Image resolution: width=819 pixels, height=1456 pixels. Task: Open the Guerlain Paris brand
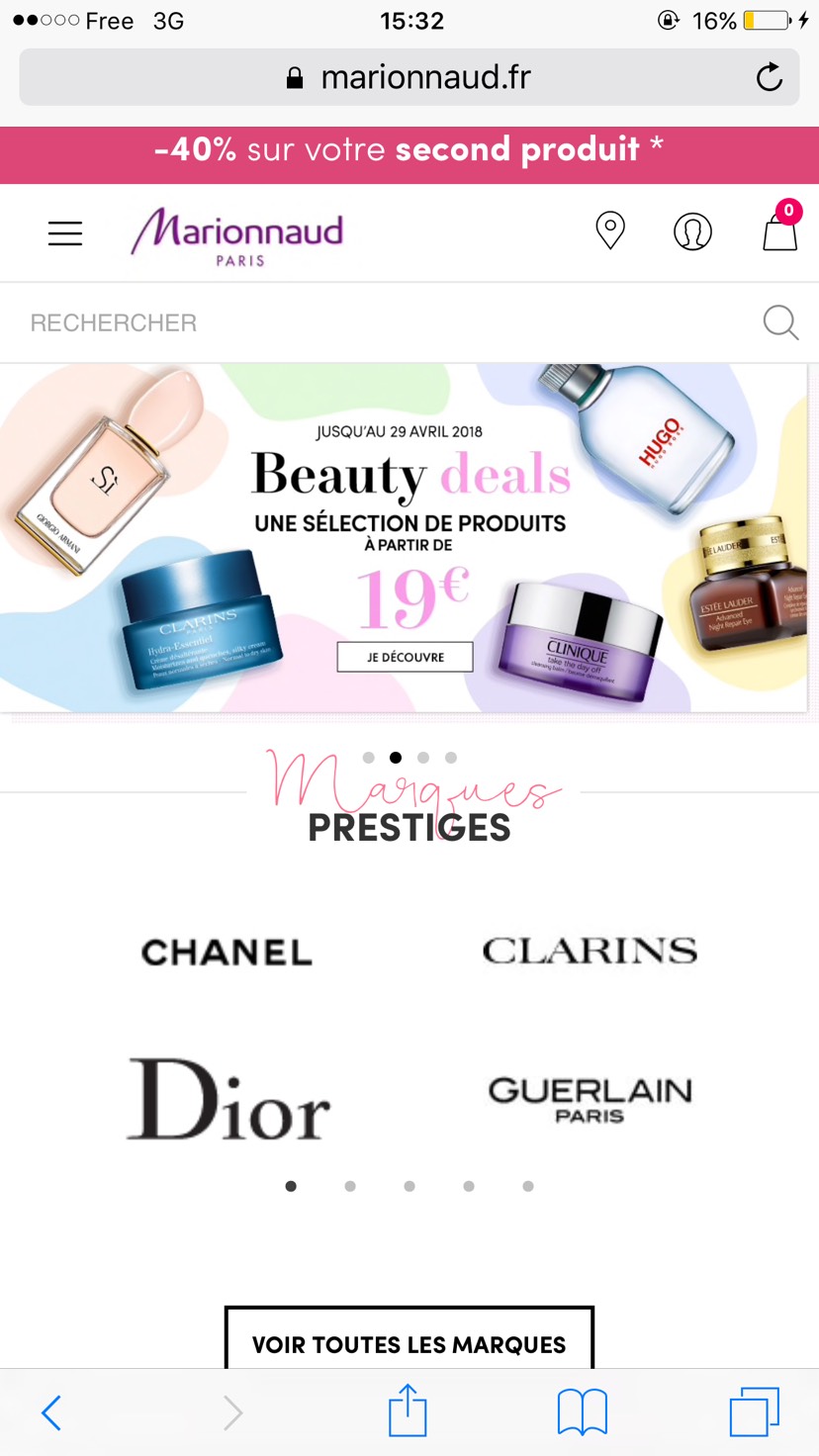pyautogui.click(x=591, y=1100)
